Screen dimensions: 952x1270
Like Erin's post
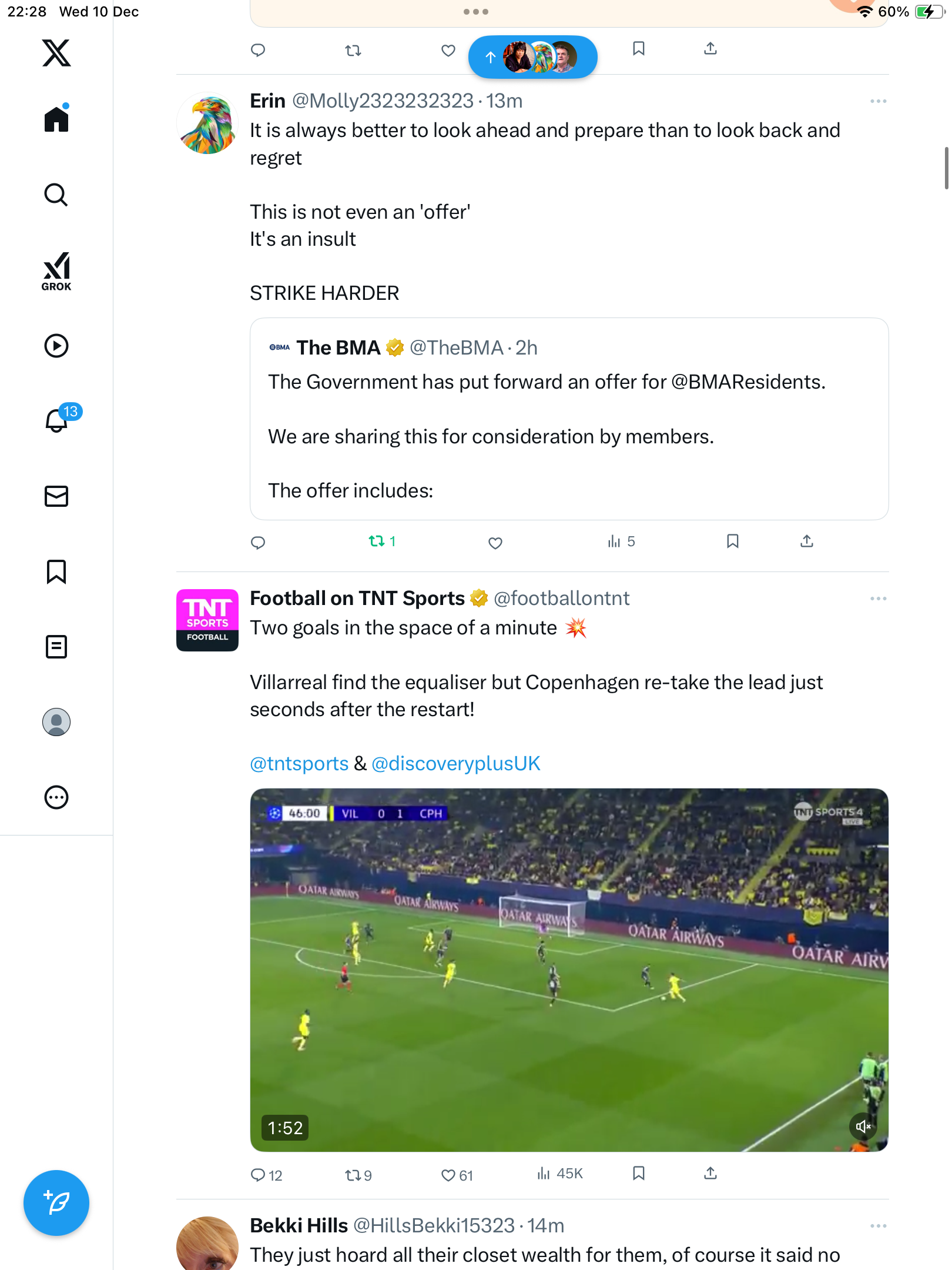click(x=495, y=543)
